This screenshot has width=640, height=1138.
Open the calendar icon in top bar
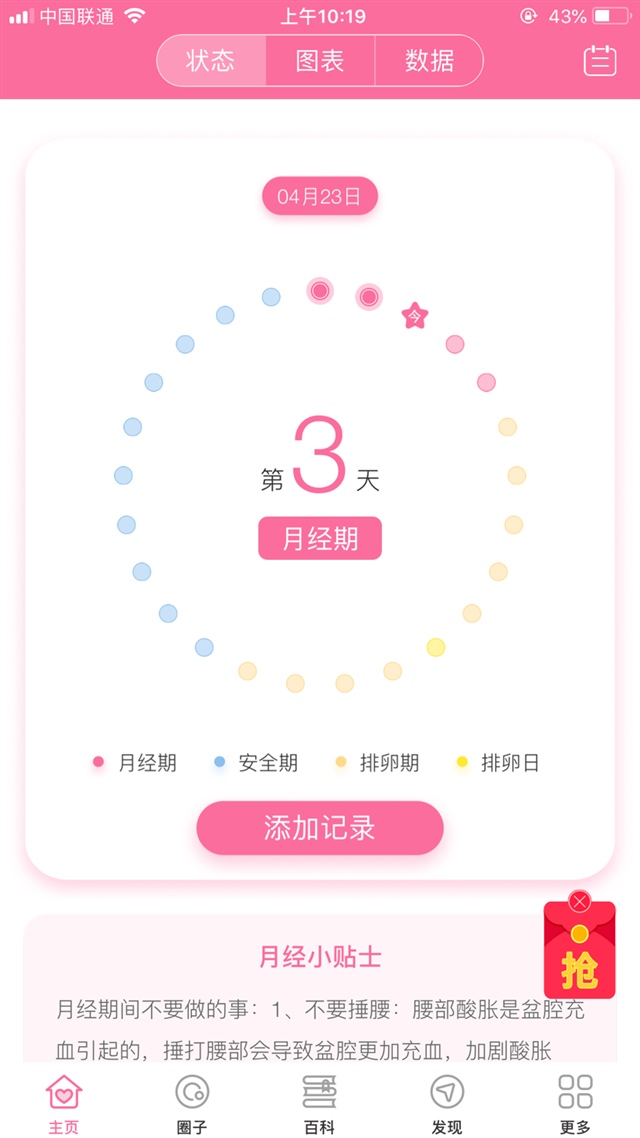click(x=600, y=61)
